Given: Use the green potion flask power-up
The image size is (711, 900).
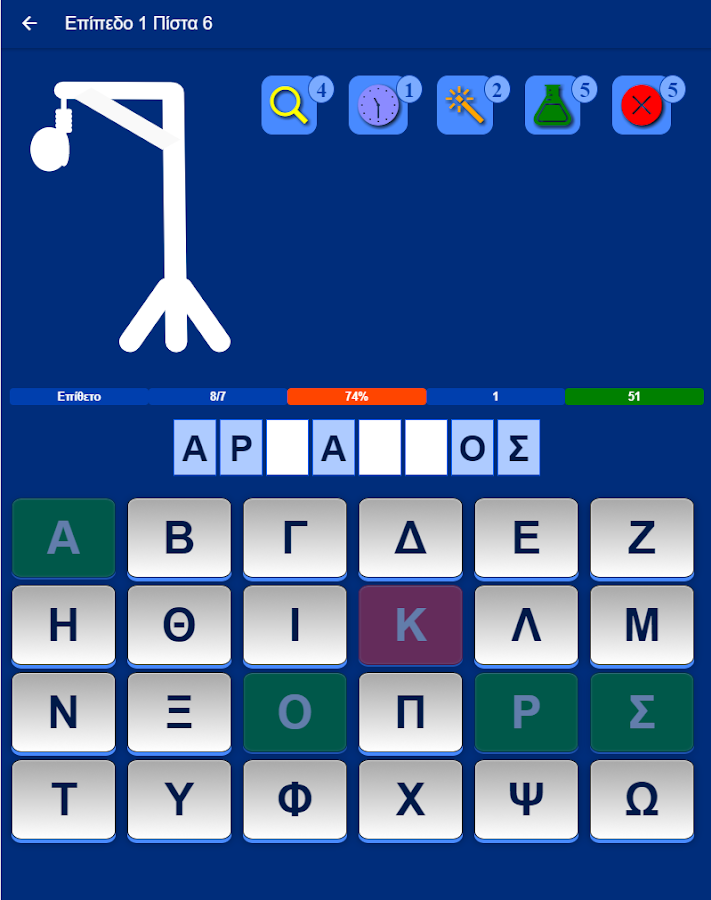Looking at the screenshot, I should [553, 105].
